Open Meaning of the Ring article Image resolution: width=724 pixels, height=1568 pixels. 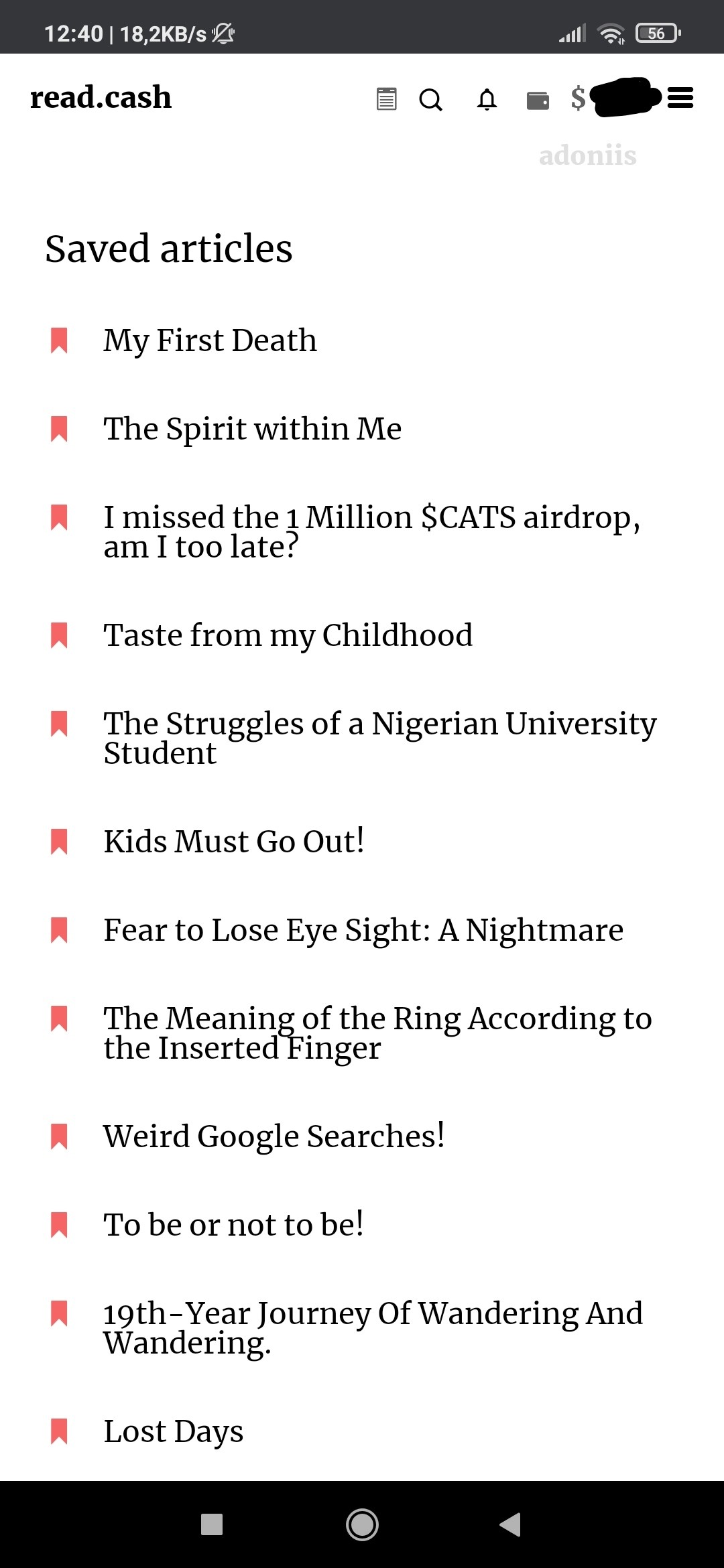point(377,1033)
